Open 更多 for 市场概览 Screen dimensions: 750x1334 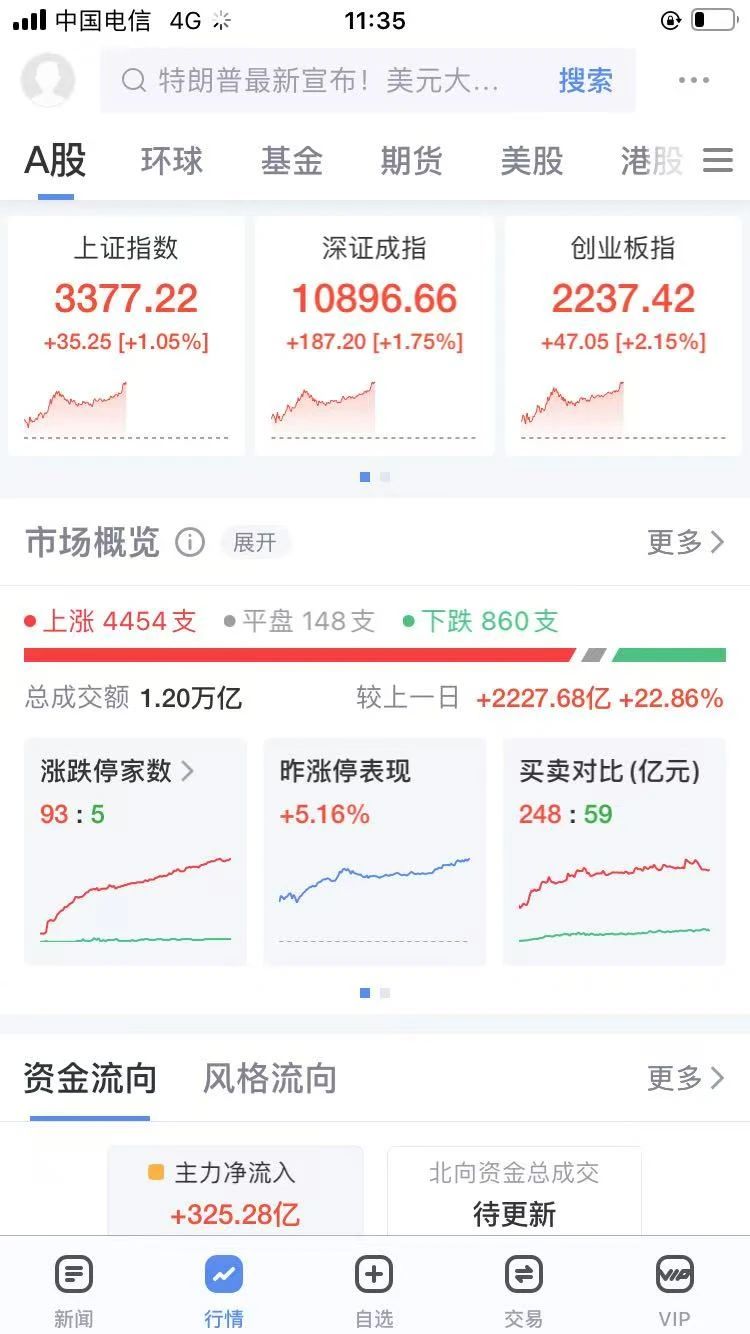[x=686, y=542]
